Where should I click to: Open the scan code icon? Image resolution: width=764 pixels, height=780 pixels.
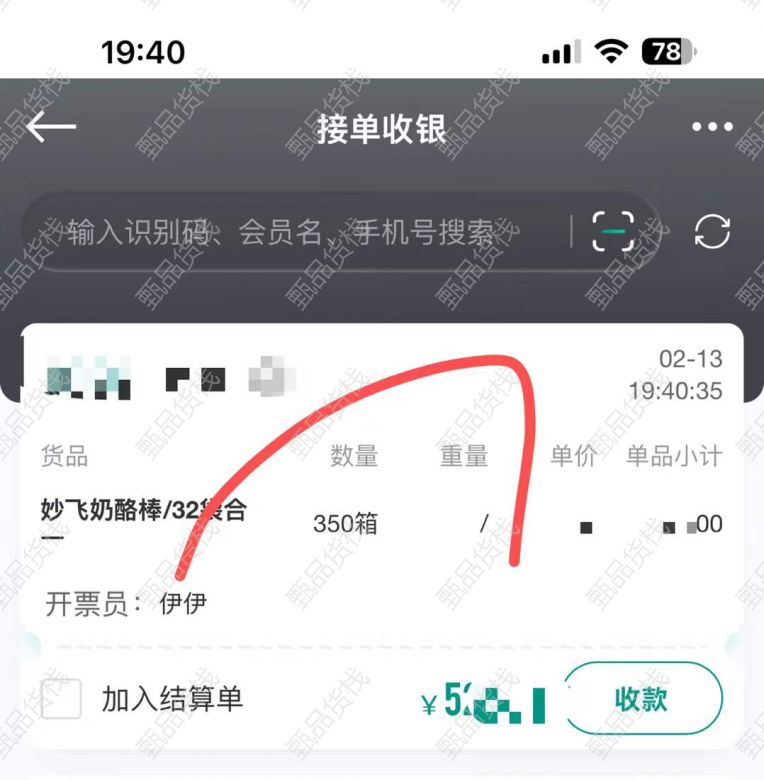point(612,231)
